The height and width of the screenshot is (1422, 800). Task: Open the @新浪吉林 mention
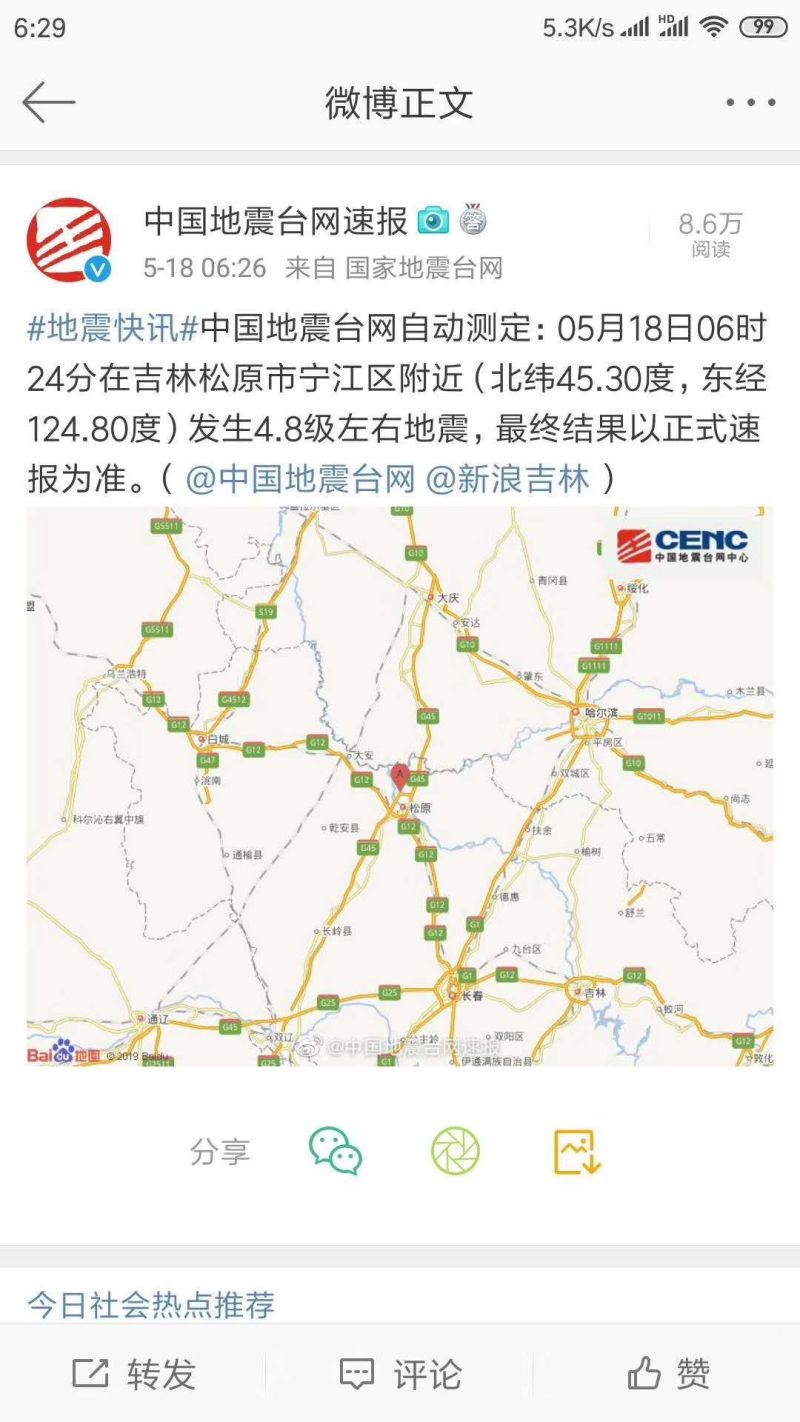[508, 480]
